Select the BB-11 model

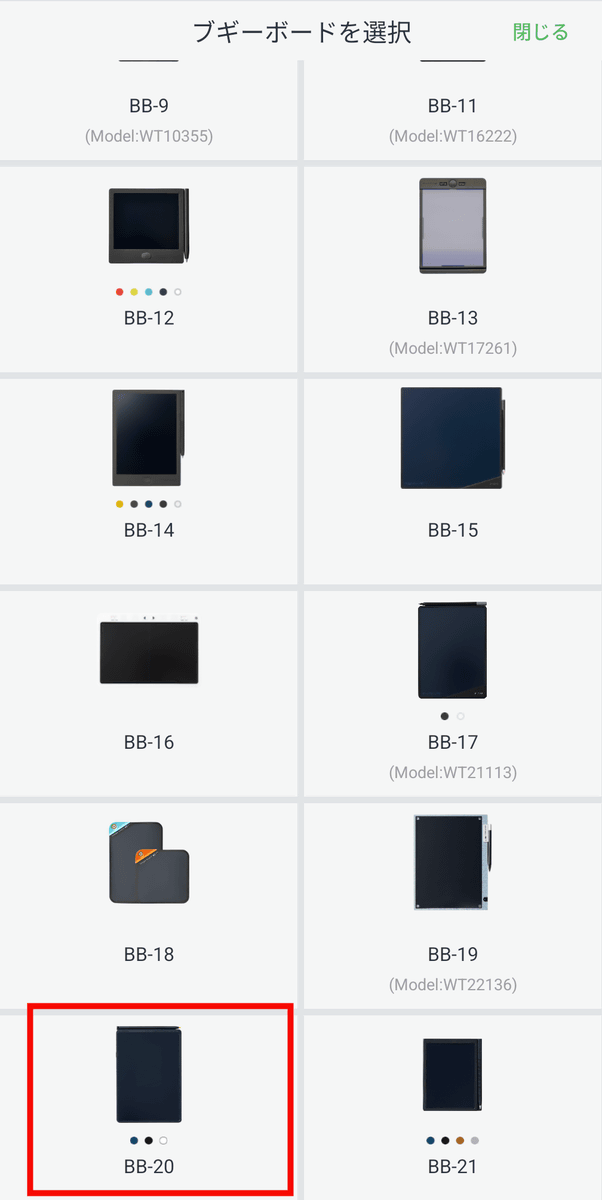(453, 109)
